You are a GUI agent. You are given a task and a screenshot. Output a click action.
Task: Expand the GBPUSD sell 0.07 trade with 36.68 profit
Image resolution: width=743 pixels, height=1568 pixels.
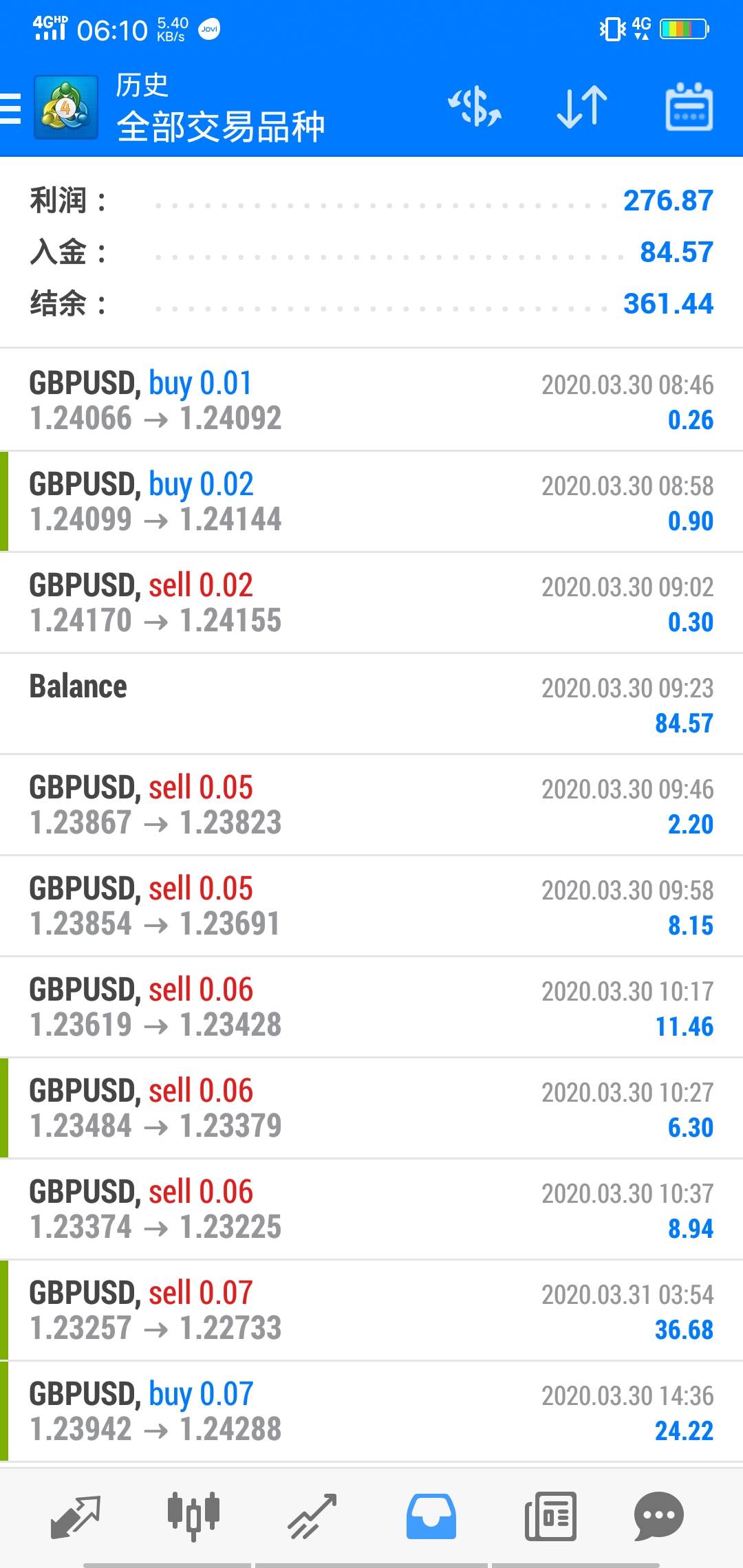point(371,1310)
